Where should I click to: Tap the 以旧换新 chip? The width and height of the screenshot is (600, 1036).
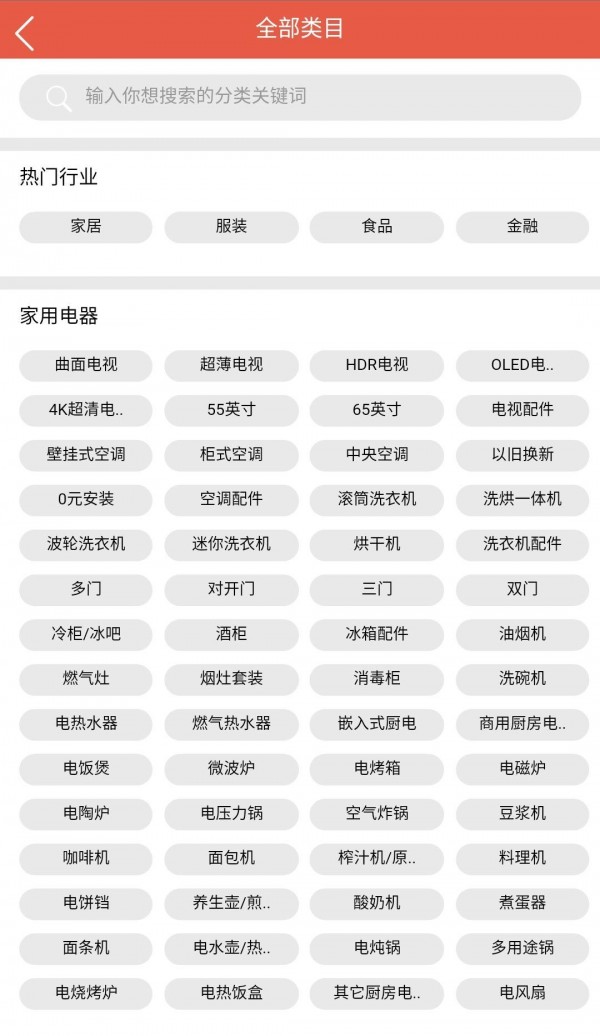click(522, 455)
